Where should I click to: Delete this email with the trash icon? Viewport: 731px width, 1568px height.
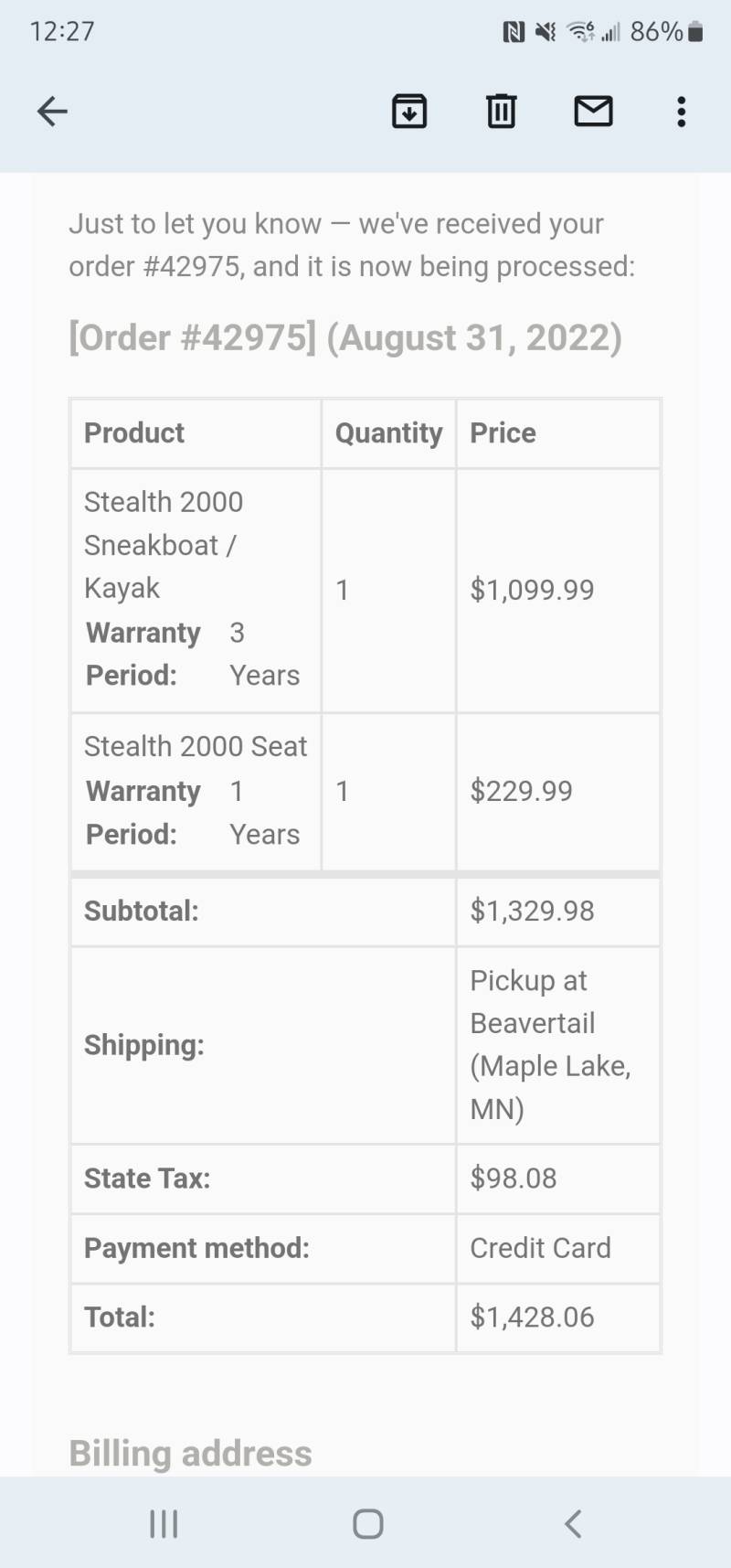coord(501,112)
